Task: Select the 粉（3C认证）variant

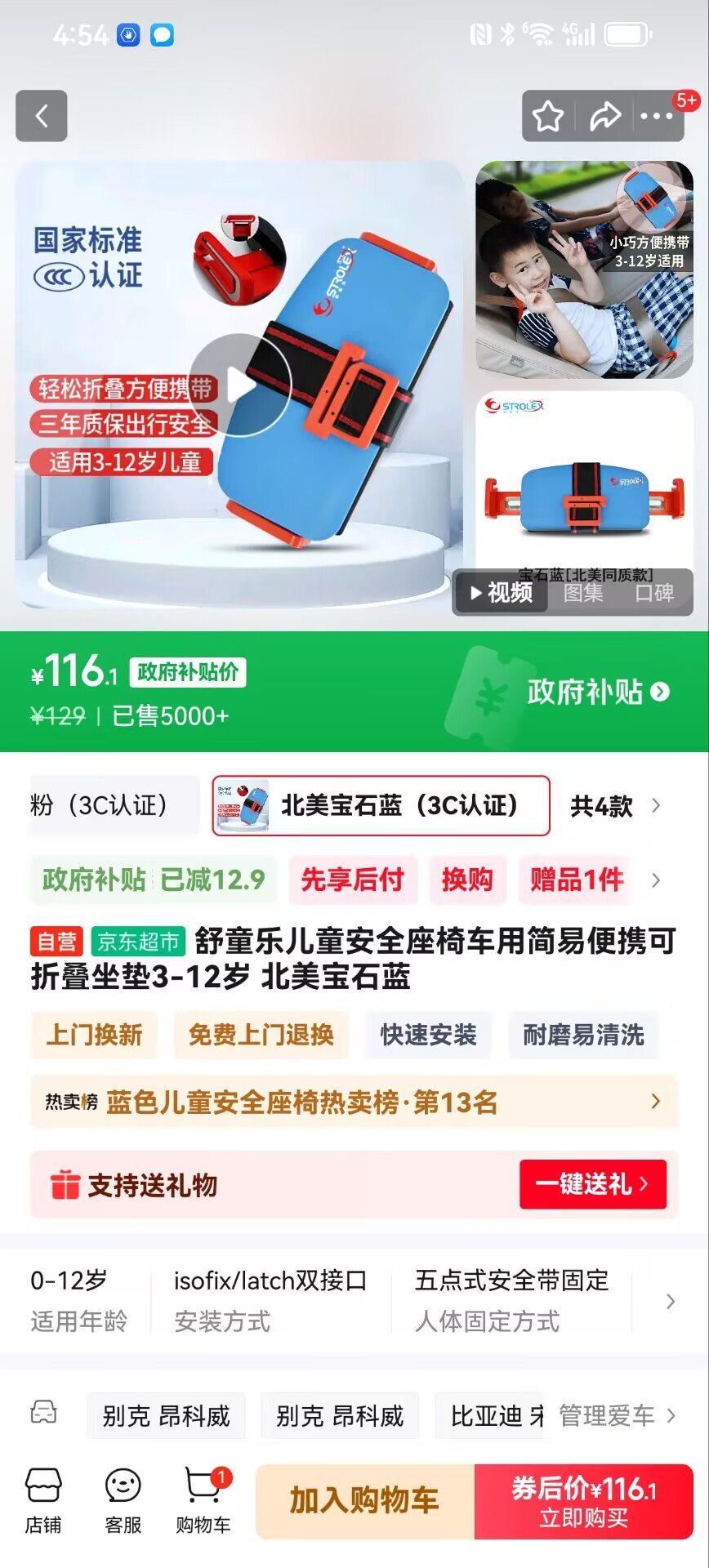Action: click(110, 805)
